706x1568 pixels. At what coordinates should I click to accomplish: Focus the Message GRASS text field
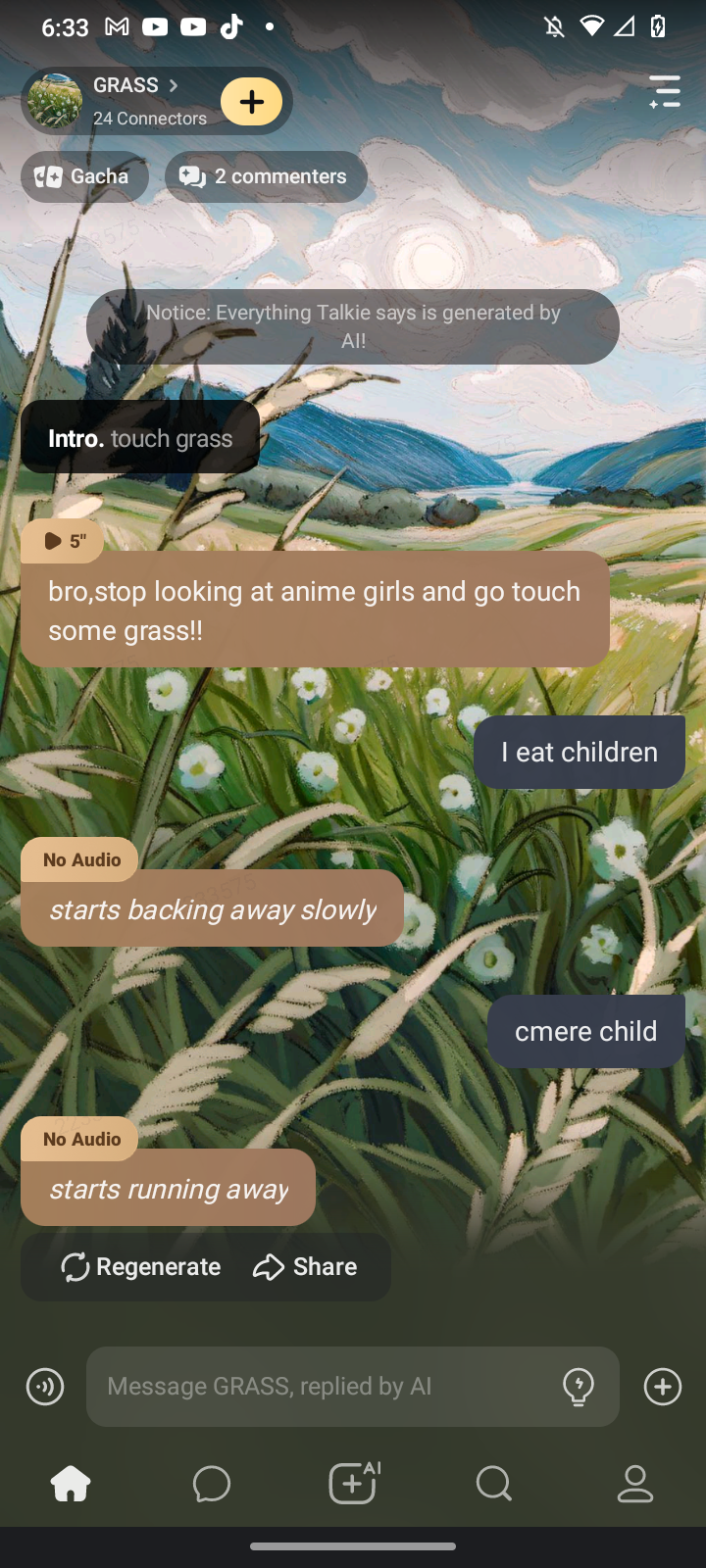click(324, 1387)
